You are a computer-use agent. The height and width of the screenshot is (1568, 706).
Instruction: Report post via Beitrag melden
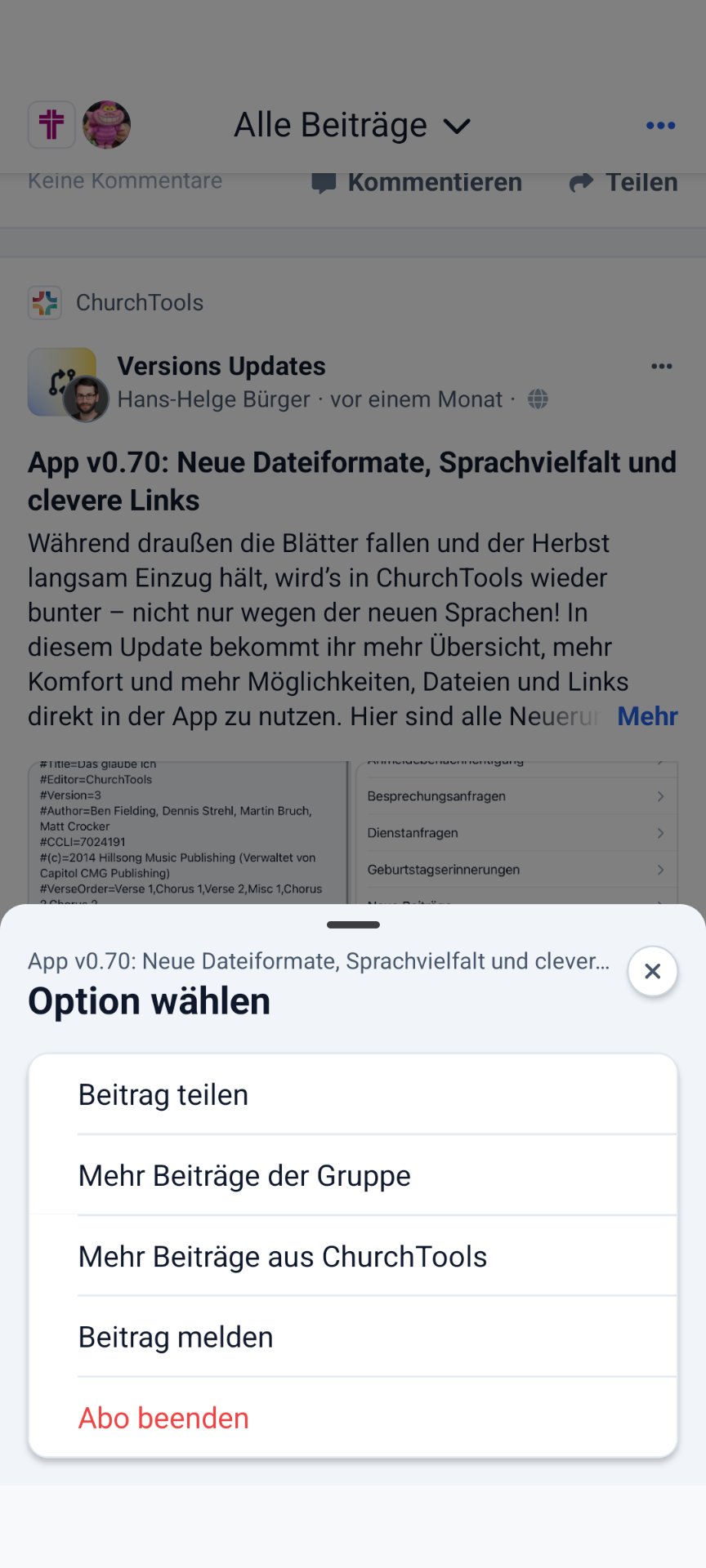(x=353, y=1337)
